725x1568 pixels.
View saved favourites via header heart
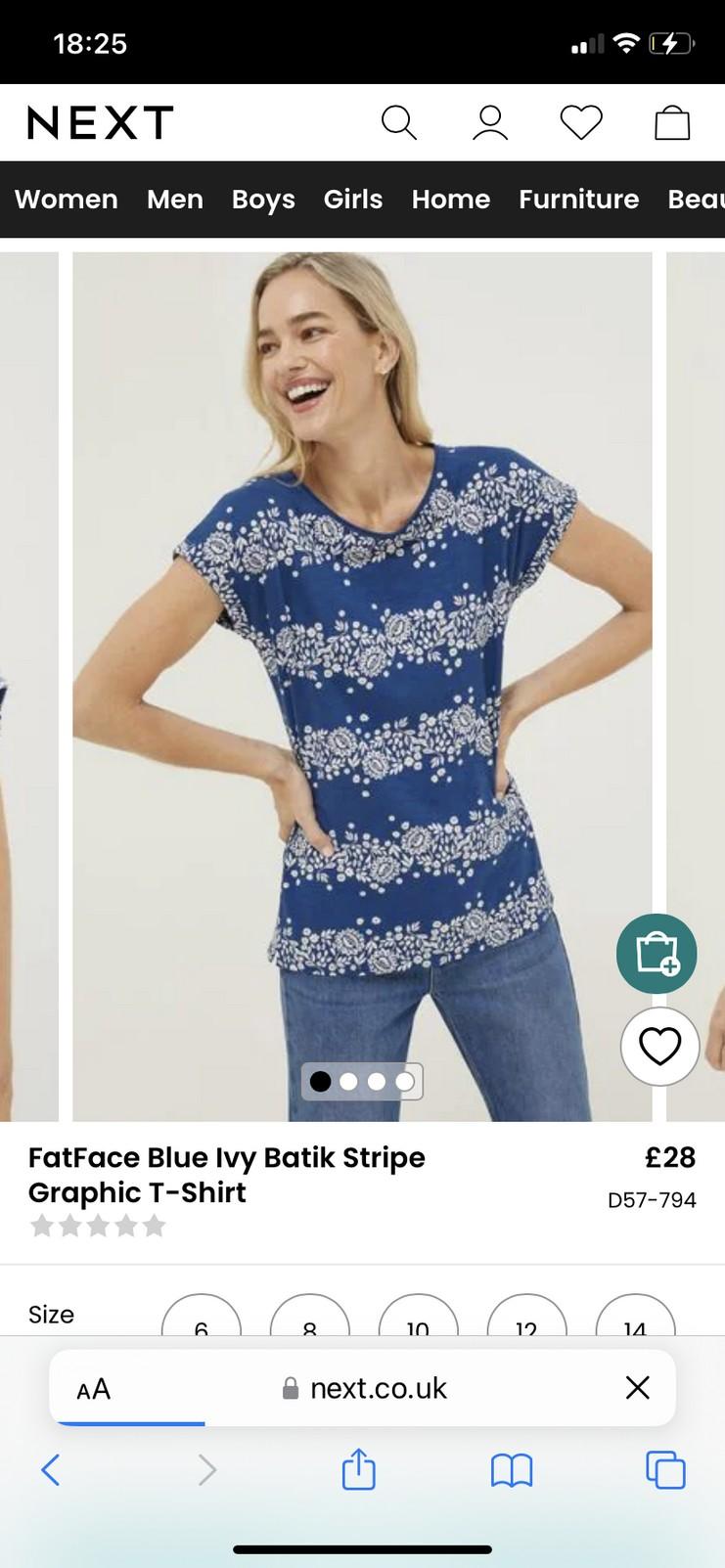coord(581,123)
